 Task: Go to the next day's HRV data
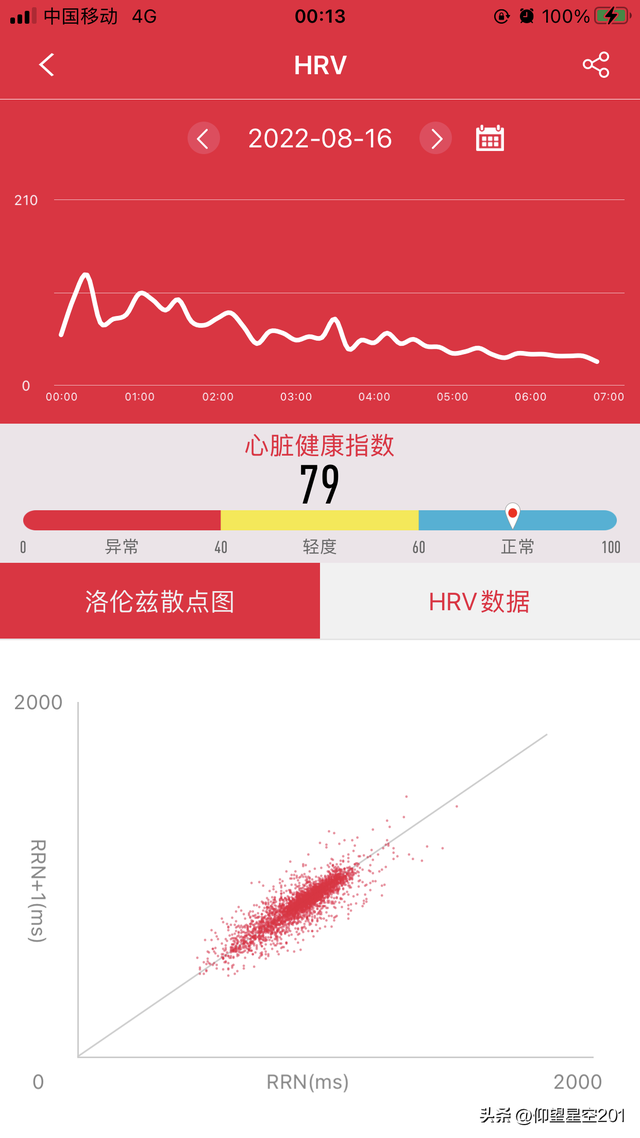[435, 138]
